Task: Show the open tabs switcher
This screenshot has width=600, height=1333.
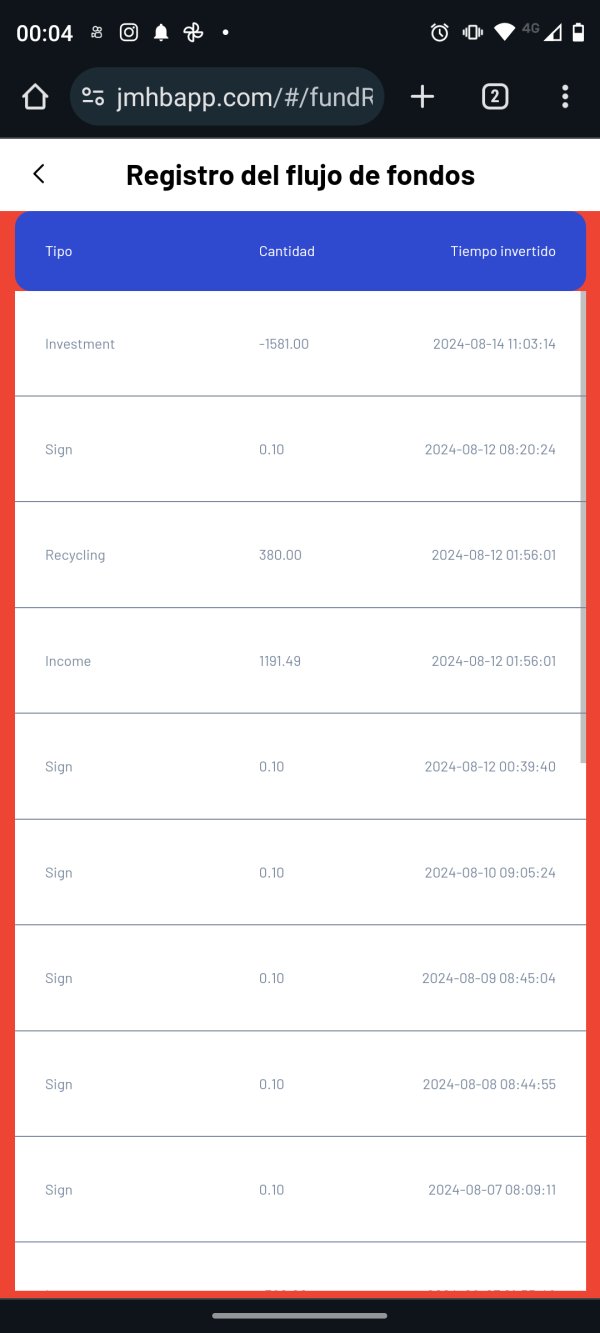Action: click(x=495, y=97)
